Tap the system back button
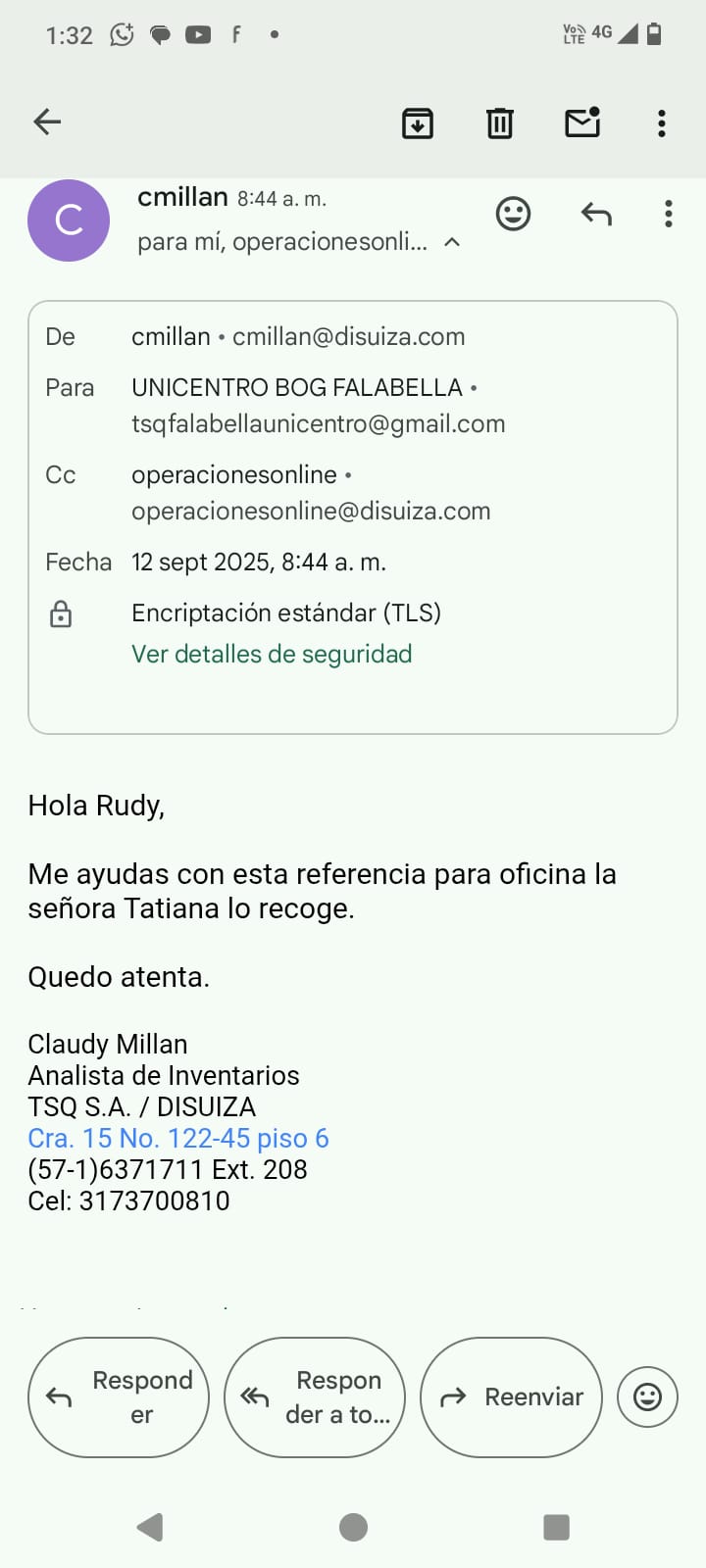Image resolution: width=706 pixels, height=1568 pixels. (x=150, y=1527)
